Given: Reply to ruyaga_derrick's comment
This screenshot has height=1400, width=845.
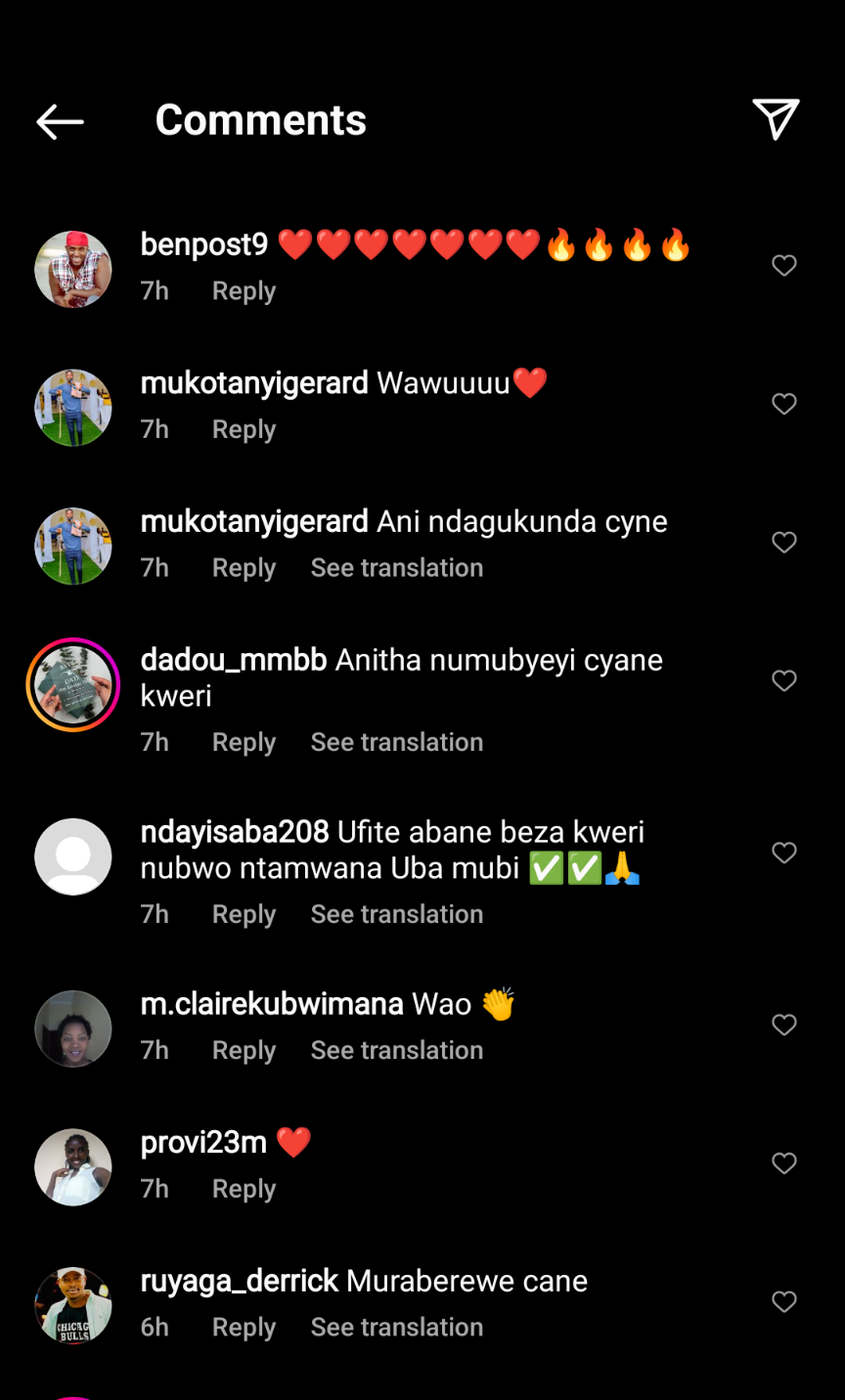Looking at the screenshot, I should [244, 1328].
